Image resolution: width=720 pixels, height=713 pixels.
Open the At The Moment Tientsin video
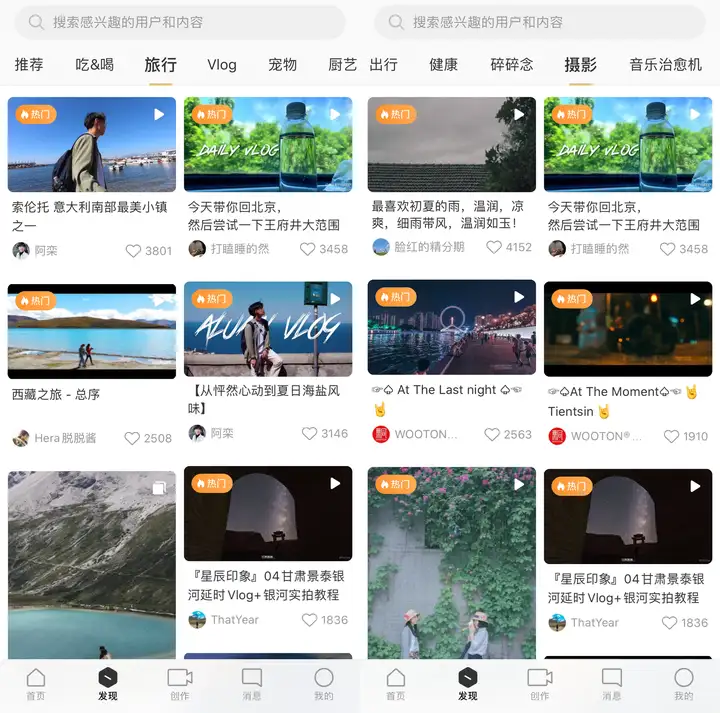click(x=628, y=328)
